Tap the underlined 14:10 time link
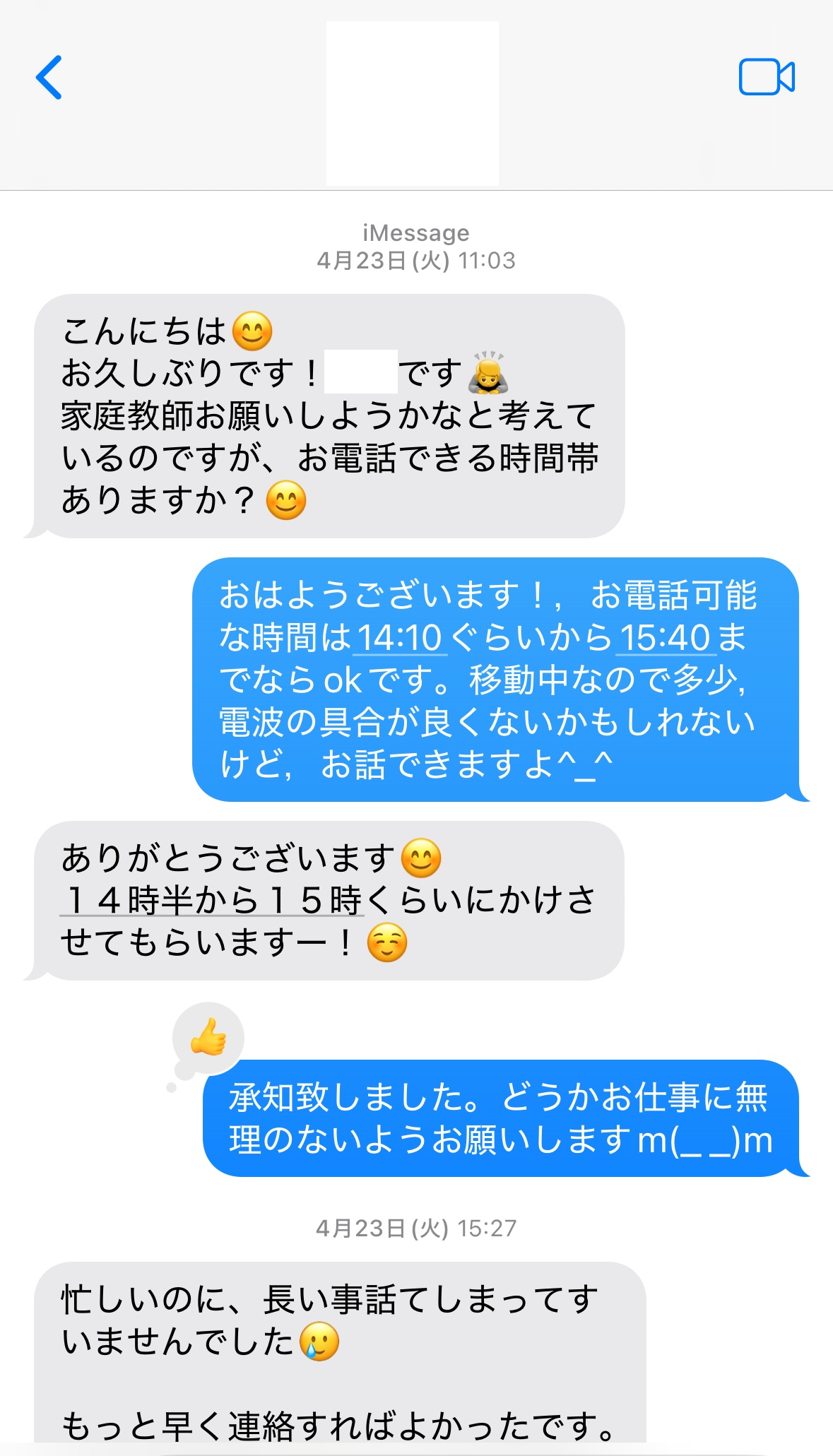 (401, 638)
